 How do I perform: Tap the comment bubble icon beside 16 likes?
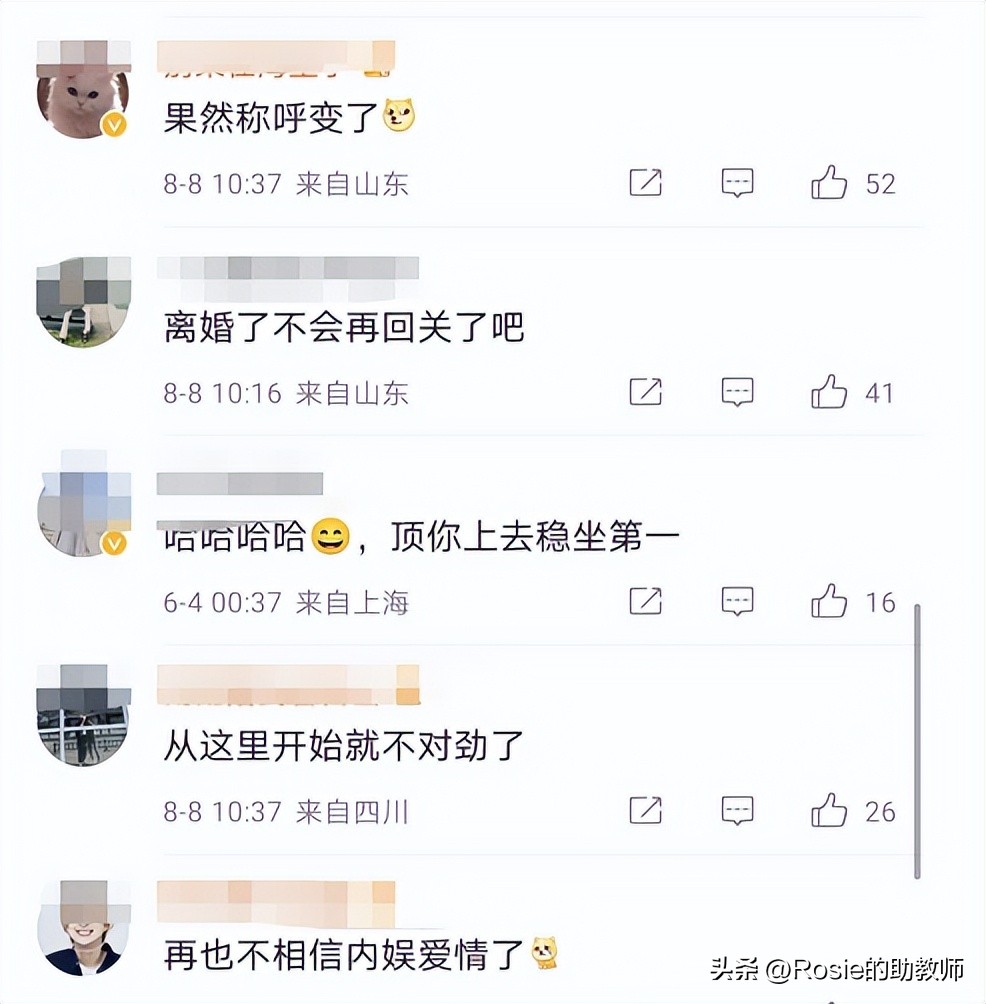(x=736, y=603)
